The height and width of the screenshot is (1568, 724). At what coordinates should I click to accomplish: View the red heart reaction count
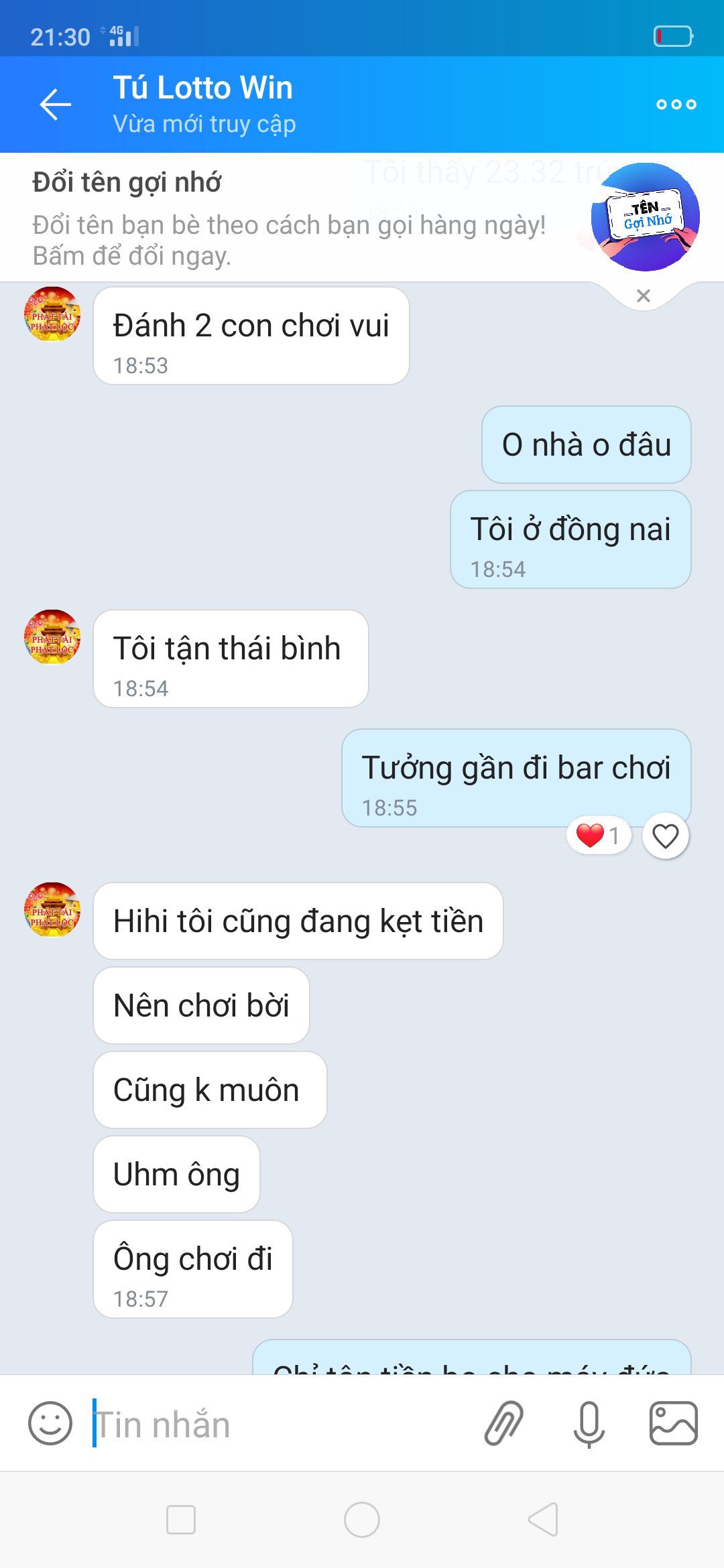(x=599, y=836)
